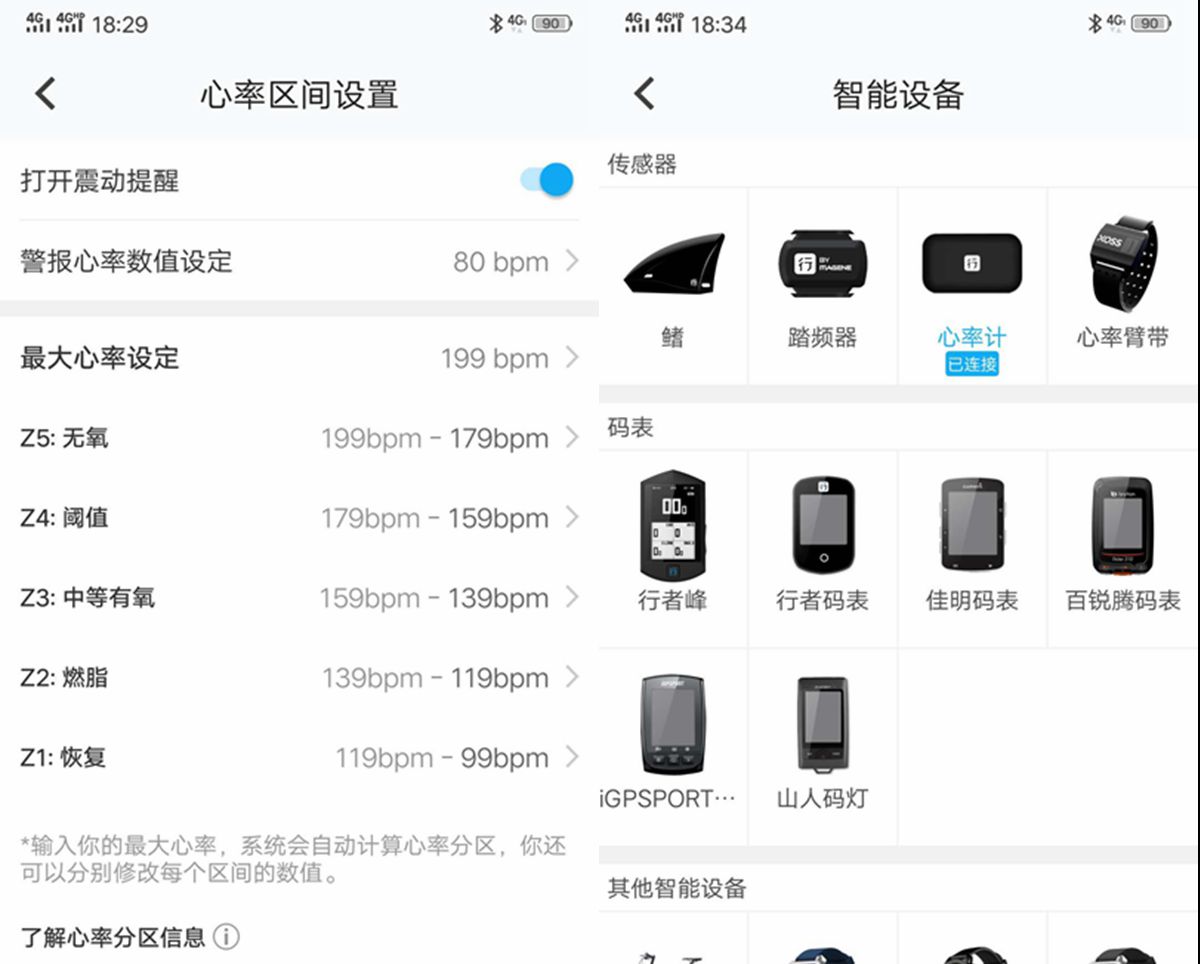Screen dimensions: 1200x964
Task: Open 行者码表 device tile
Action: 822,545
